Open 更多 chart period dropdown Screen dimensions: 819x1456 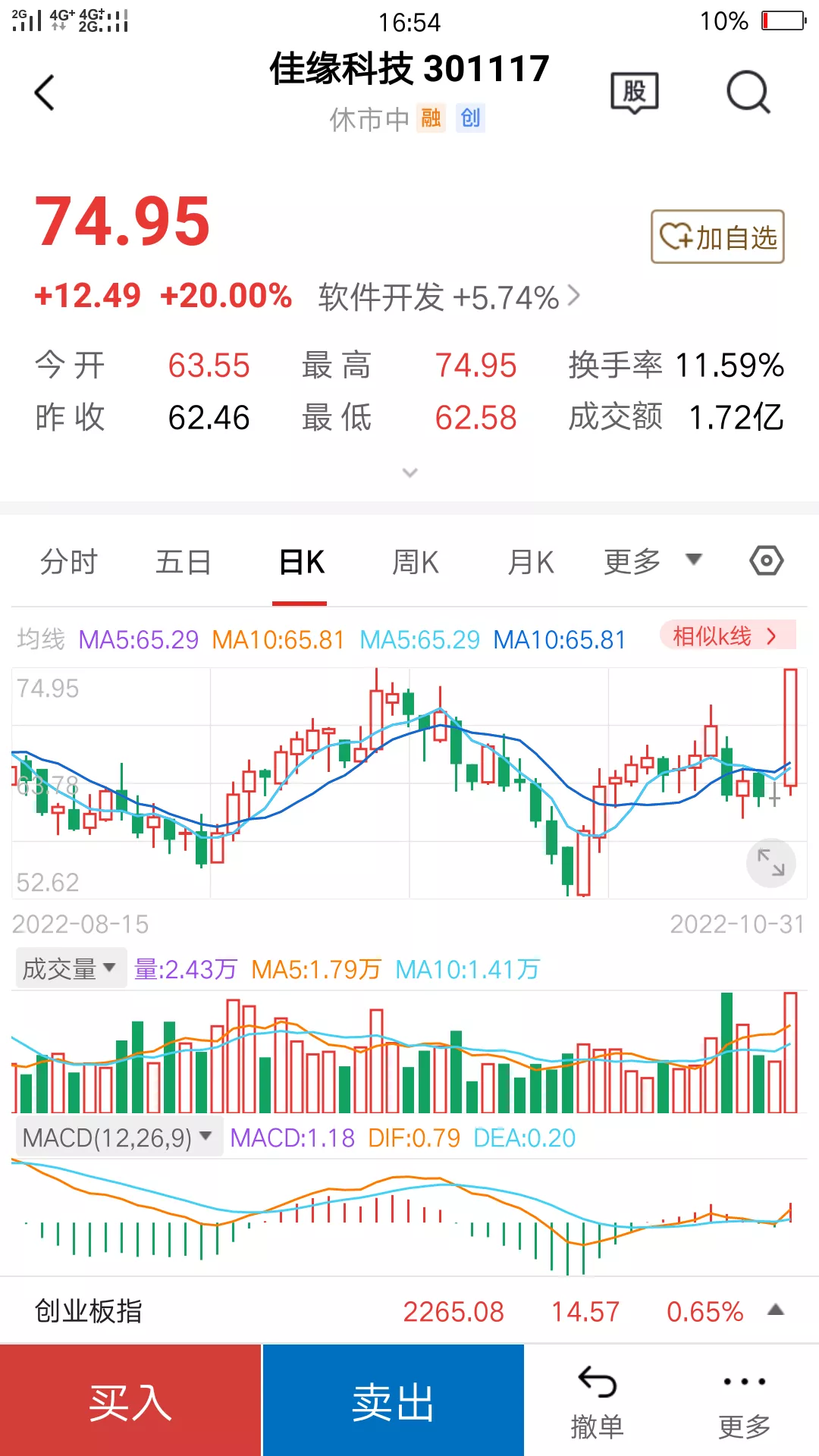click(653, 562)
